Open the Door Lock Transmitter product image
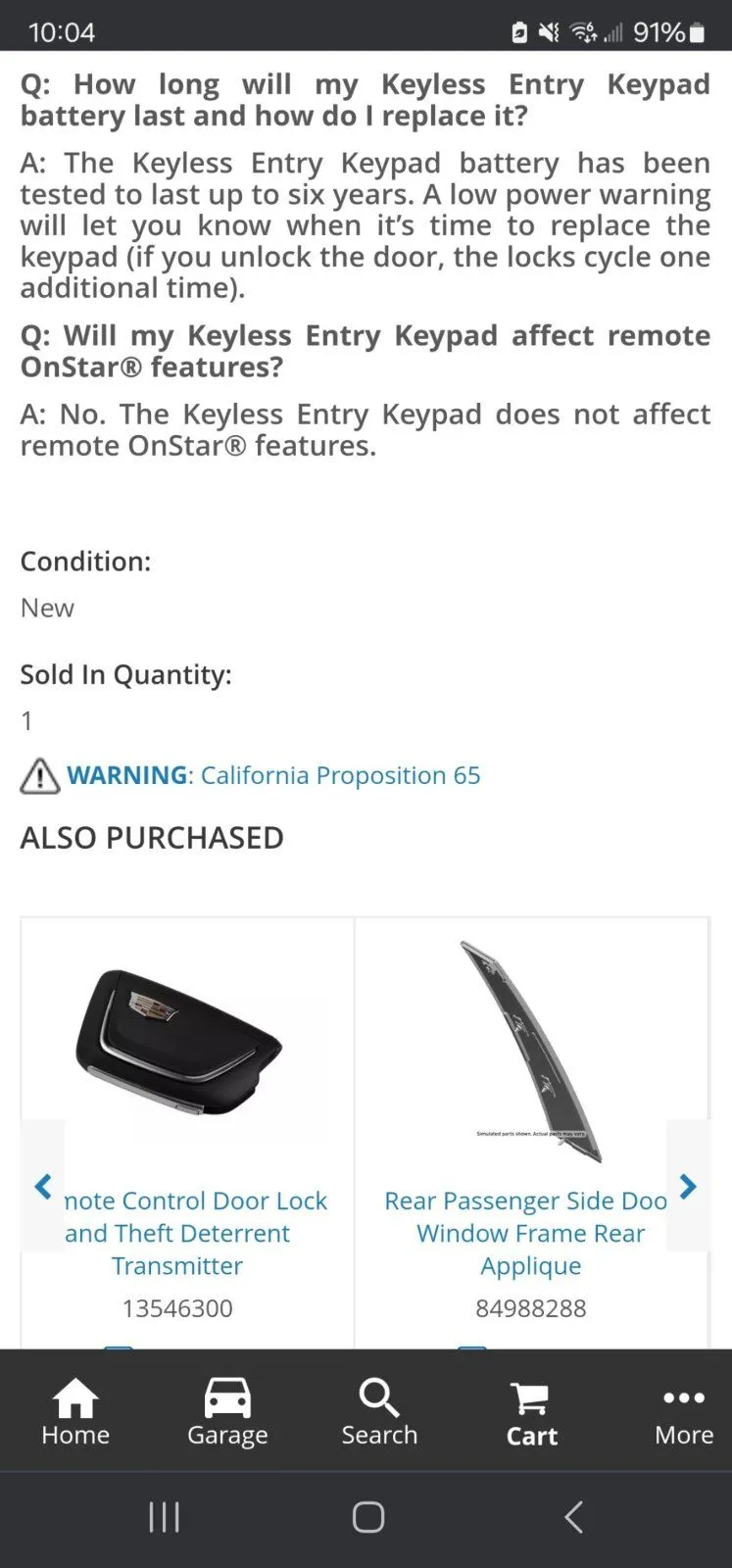The height and width of the screenshot is (1568, 732). [178, 1043]
